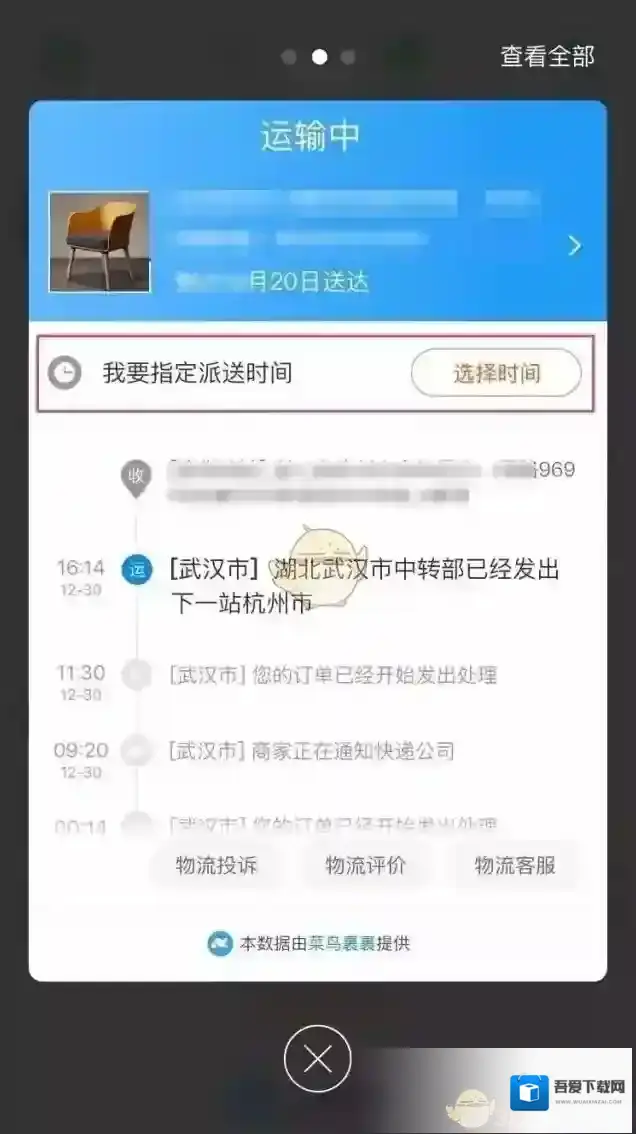Image resolution: width=636 pixels, height=1134 pixels.
Task: Tap 查看全部 to view all packages
Action: point(547,56)
